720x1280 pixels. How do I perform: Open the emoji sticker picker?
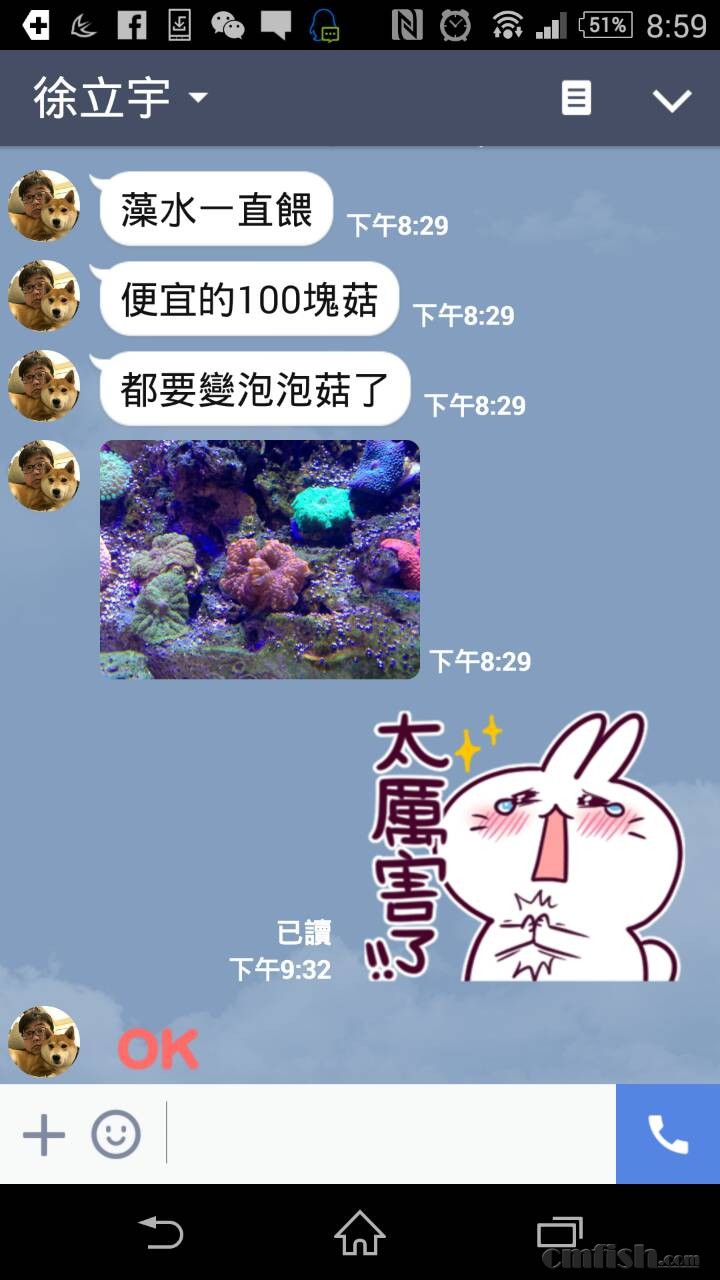116,1135
